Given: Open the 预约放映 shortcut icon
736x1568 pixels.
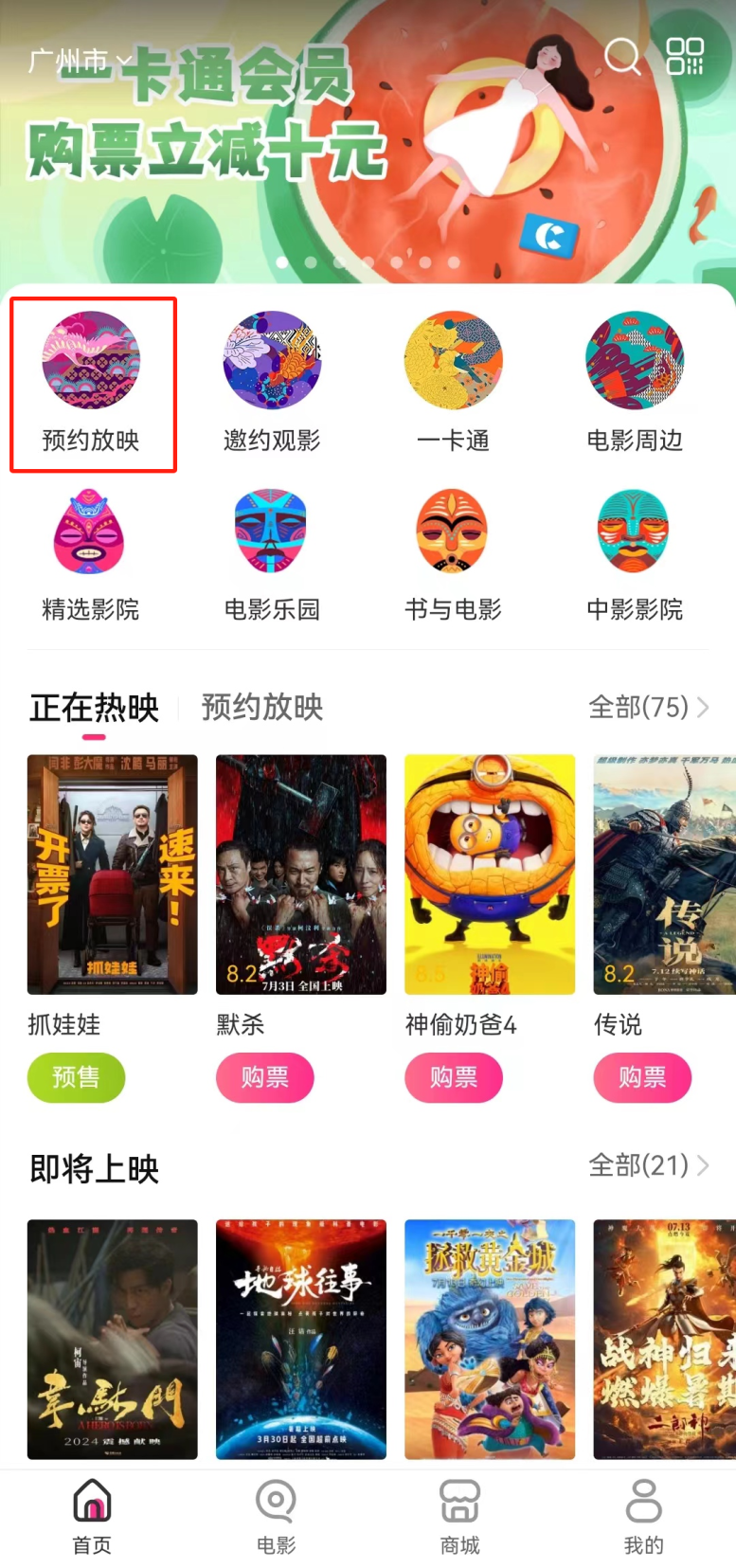Looking at the screenshot, I should 91,361.
